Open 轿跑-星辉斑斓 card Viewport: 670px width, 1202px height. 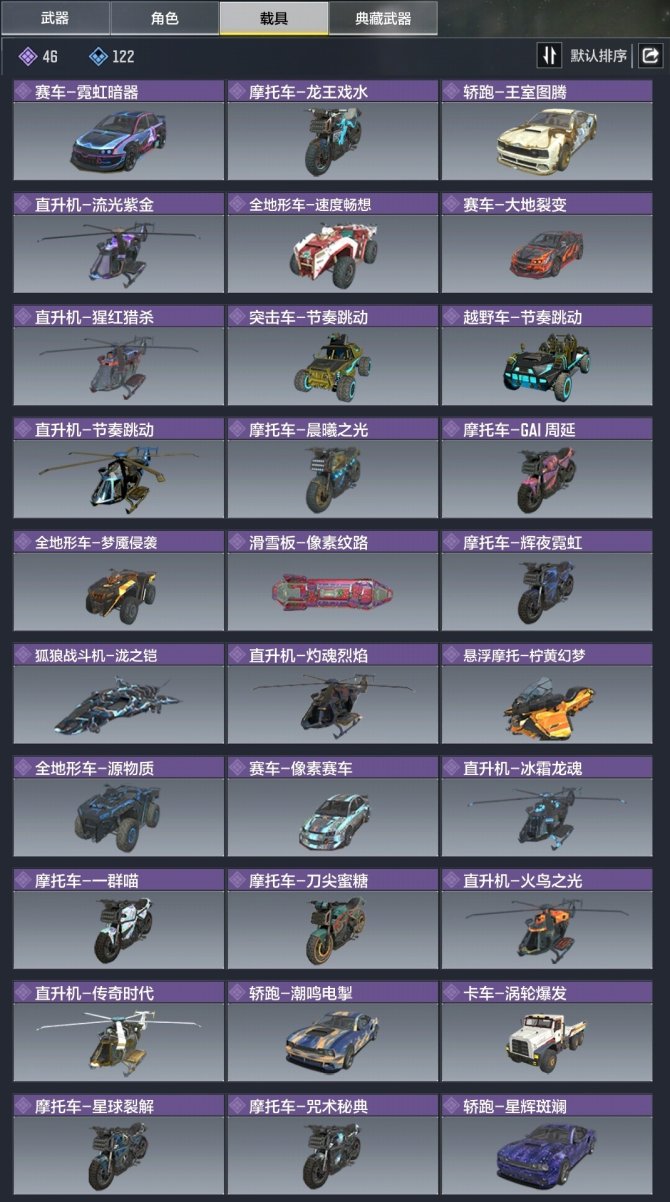pos(547,1152)
